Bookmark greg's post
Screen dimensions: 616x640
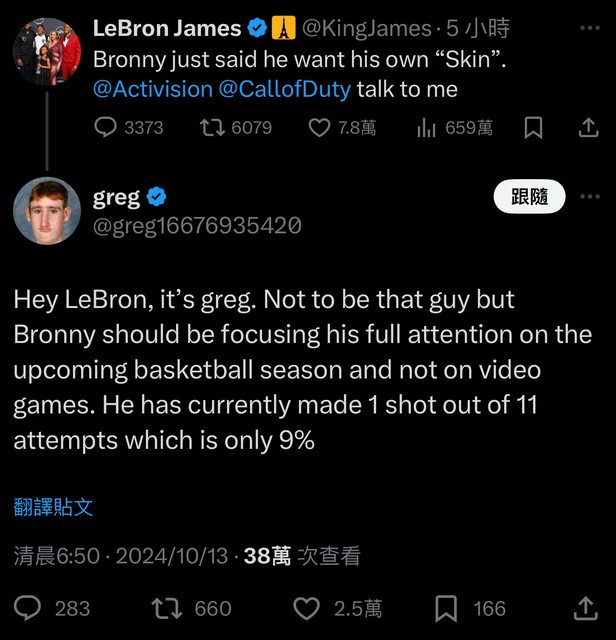(446, 607)
